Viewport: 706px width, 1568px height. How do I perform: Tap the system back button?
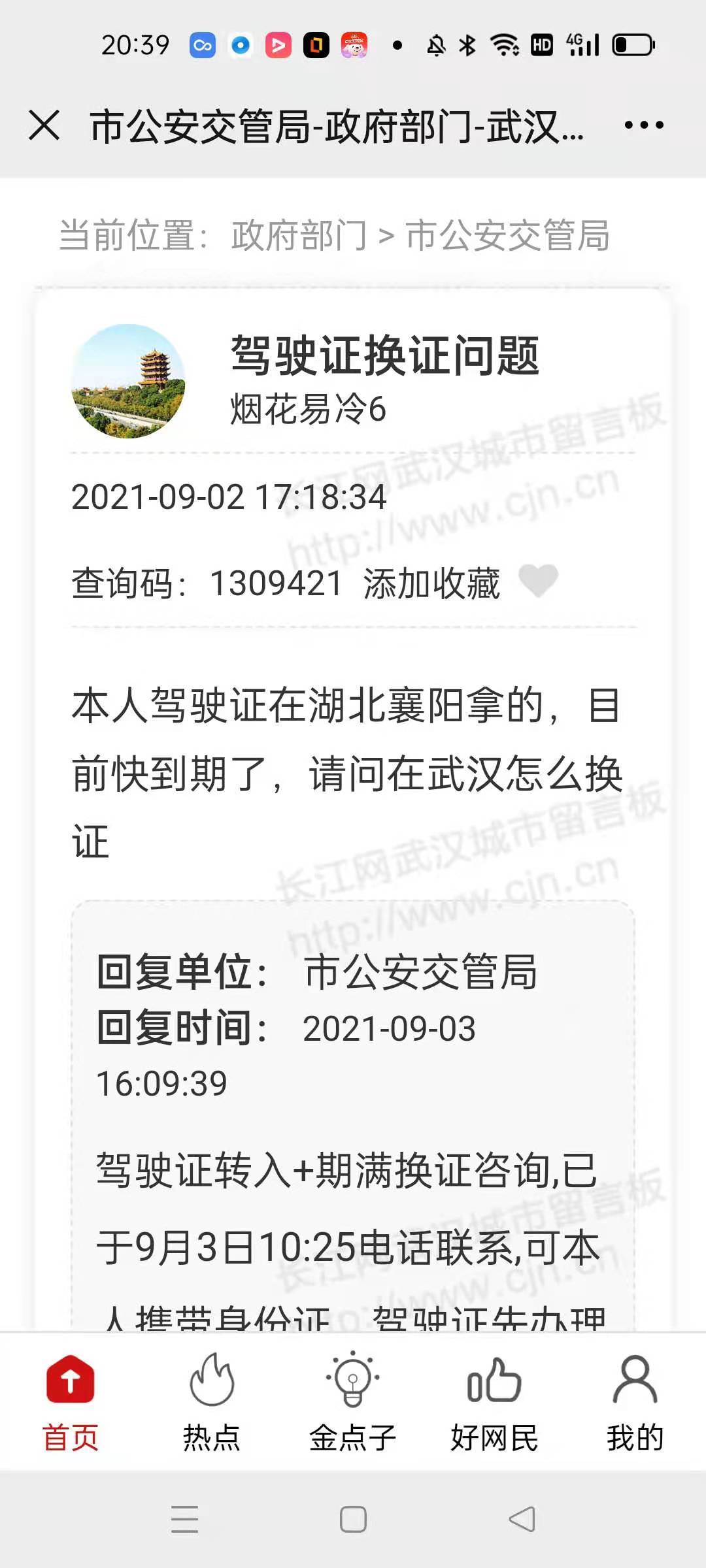point(522,1519)
